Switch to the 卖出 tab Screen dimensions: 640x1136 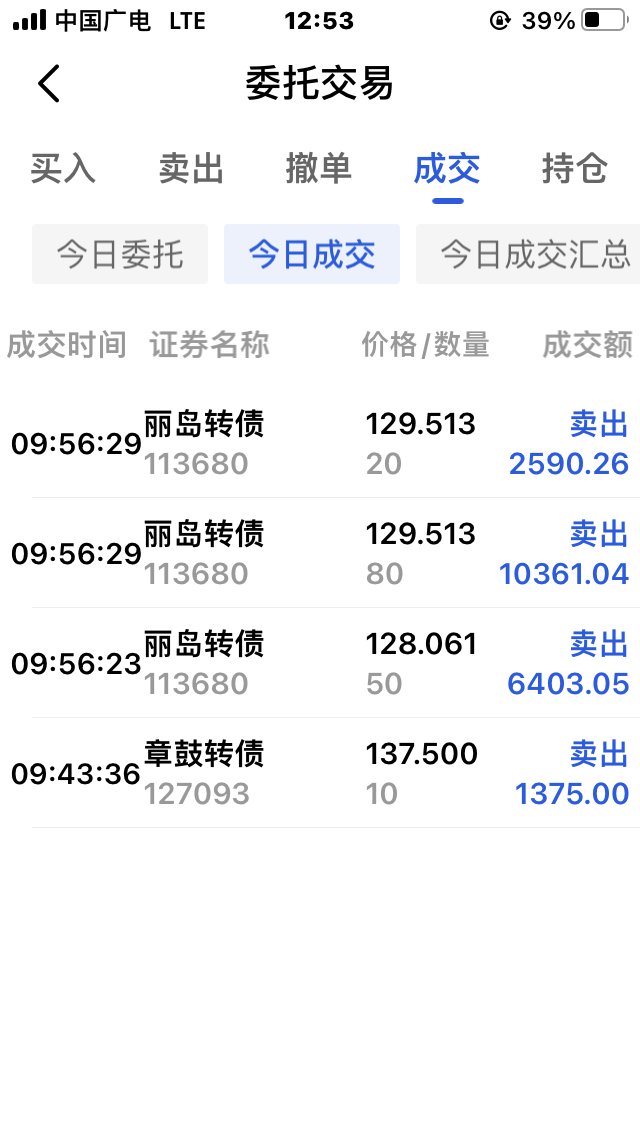[x=191, y=169]
